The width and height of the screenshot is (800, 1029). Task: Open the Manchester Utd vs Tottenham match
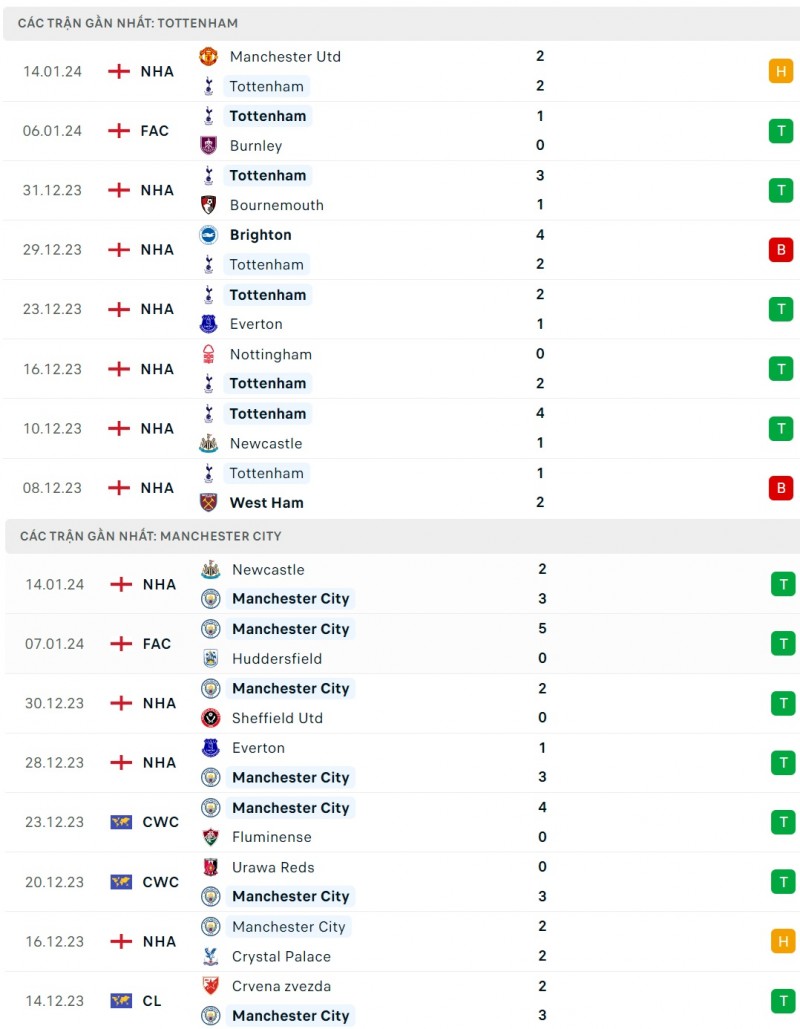point(400,71)
